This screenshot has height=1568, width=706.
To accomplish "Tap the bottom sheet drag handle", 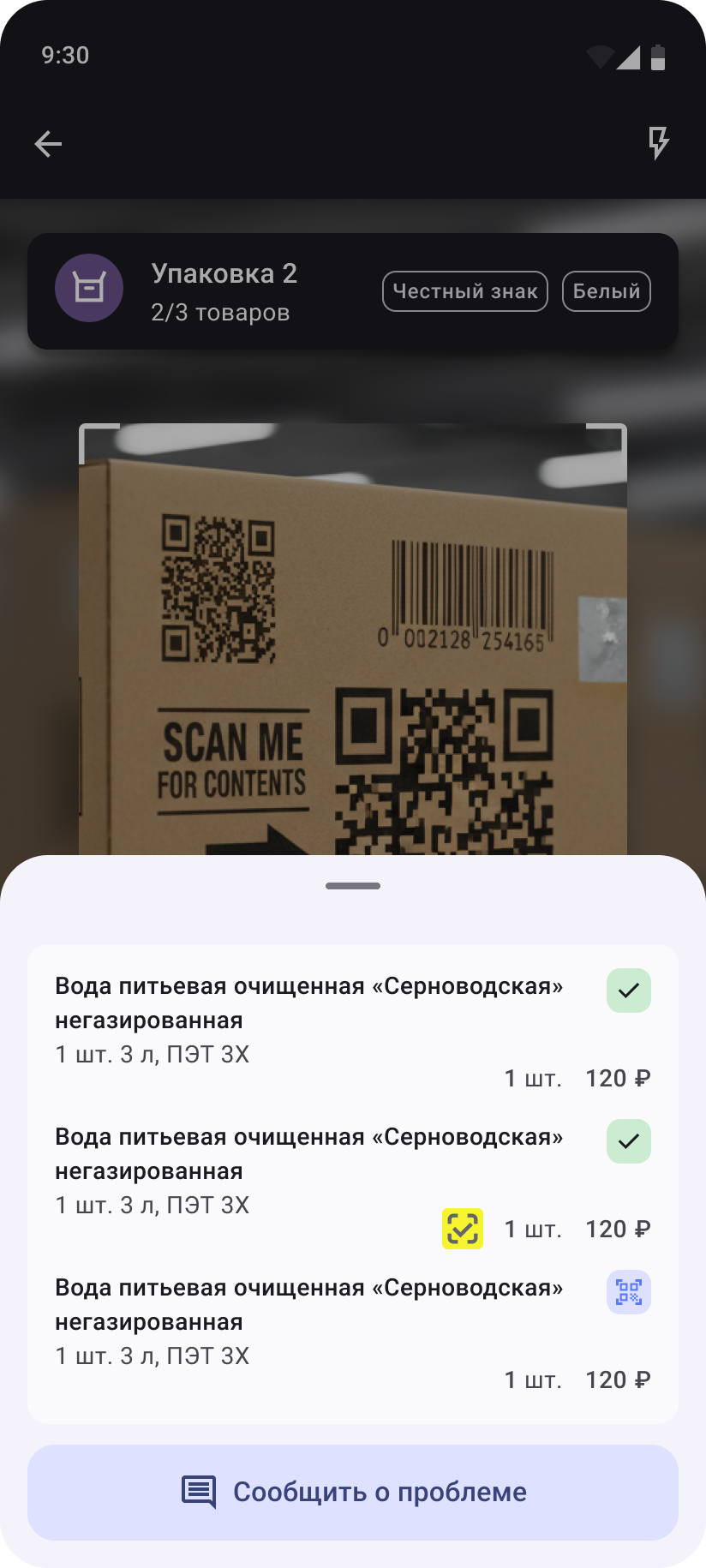I will (x=353, y=886).
